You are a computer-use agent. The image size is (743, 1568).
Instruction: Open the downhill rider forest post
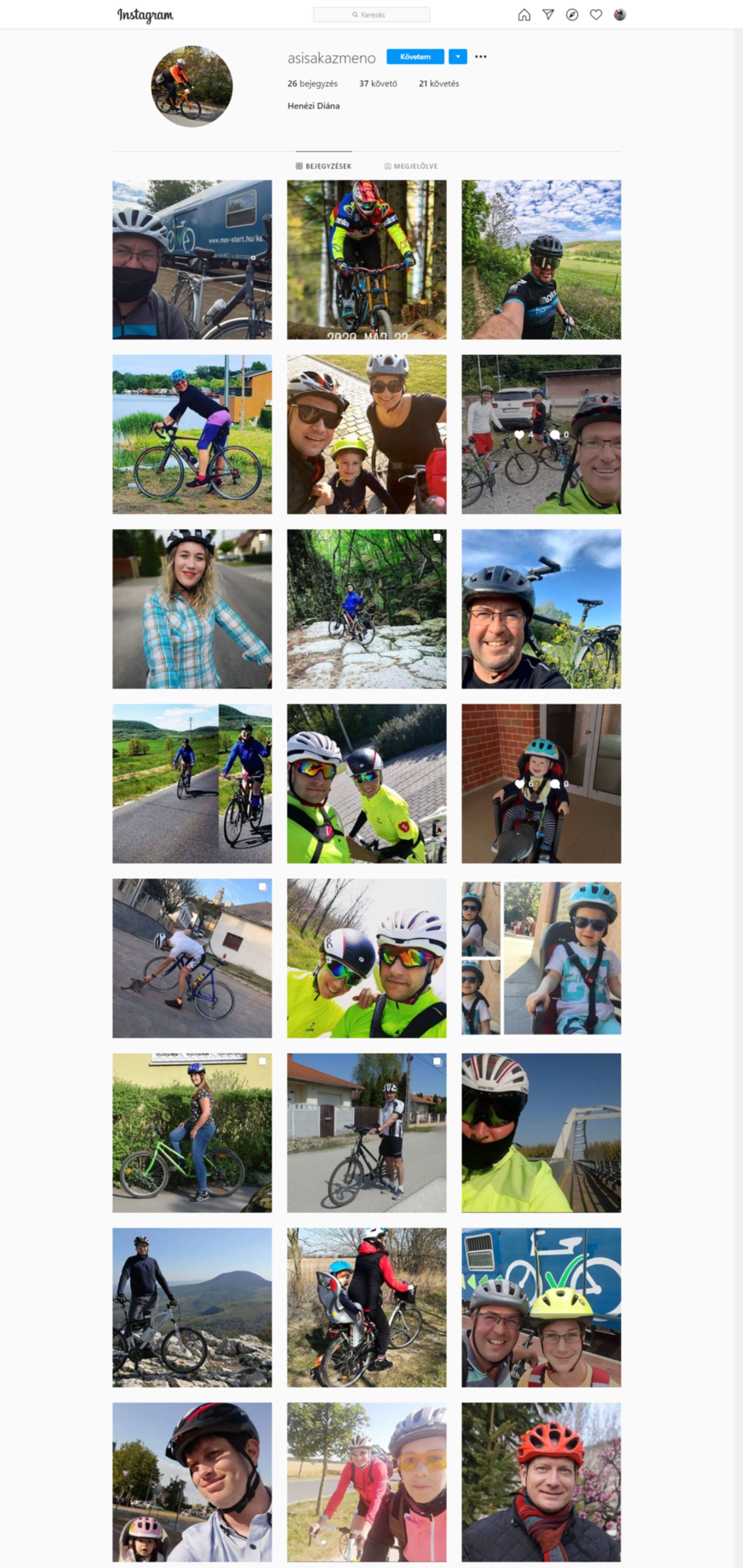tap(366, 260)
